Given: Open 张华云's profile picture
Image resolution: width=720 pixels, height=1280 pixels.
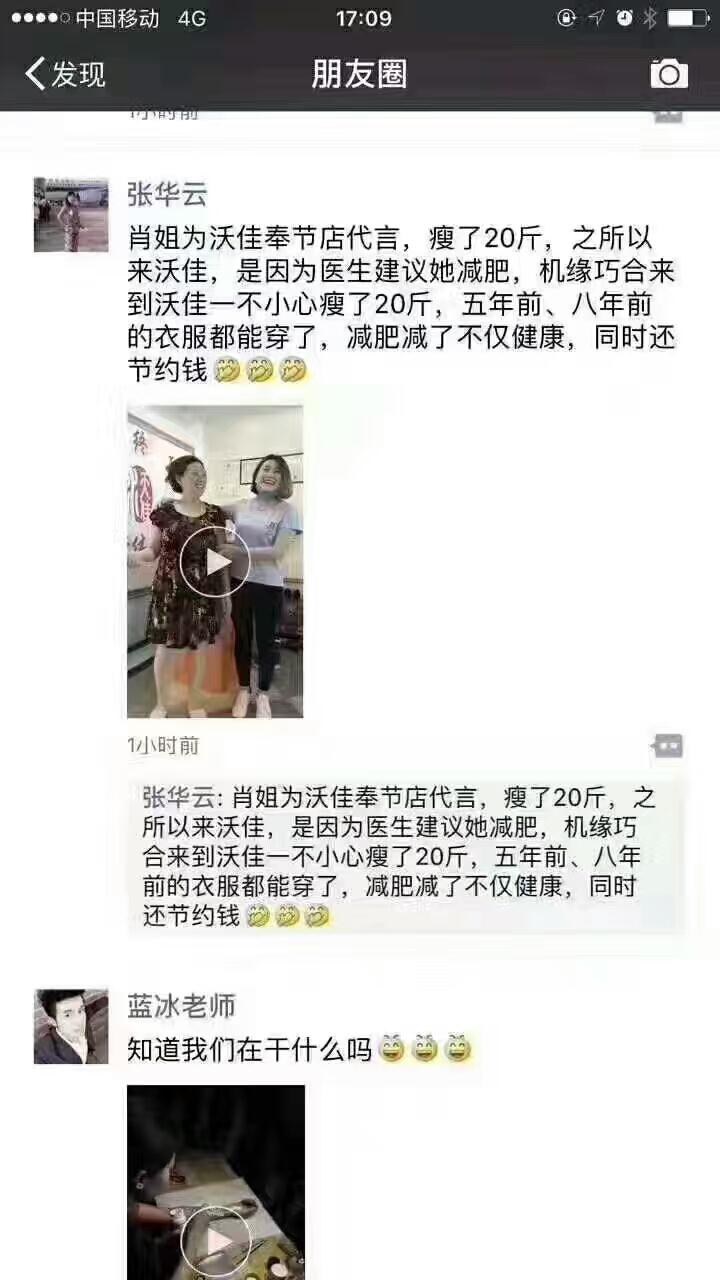Looking at the screenshot, I should pyautogui.click(x=71, y=215).
